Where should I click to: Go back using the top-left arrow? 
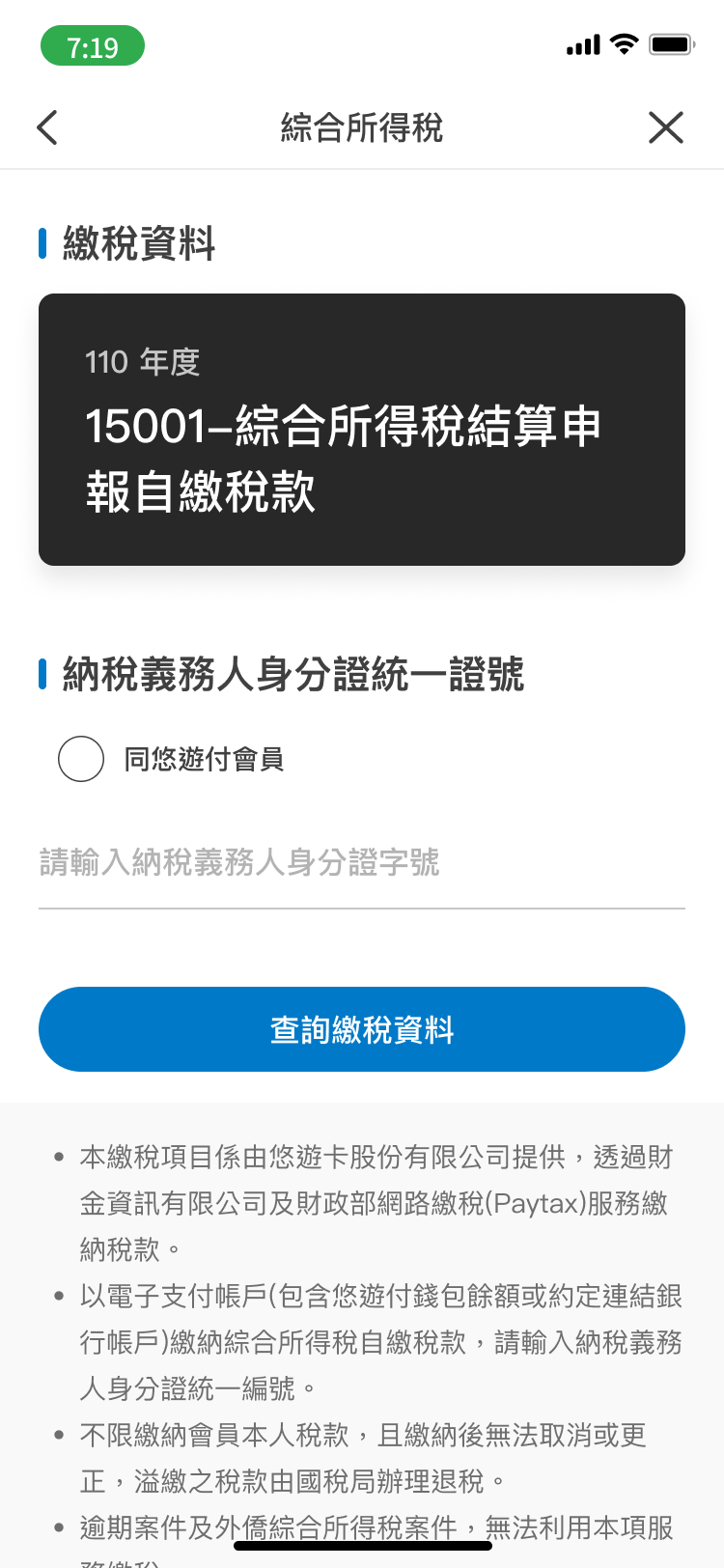point(47,127)
